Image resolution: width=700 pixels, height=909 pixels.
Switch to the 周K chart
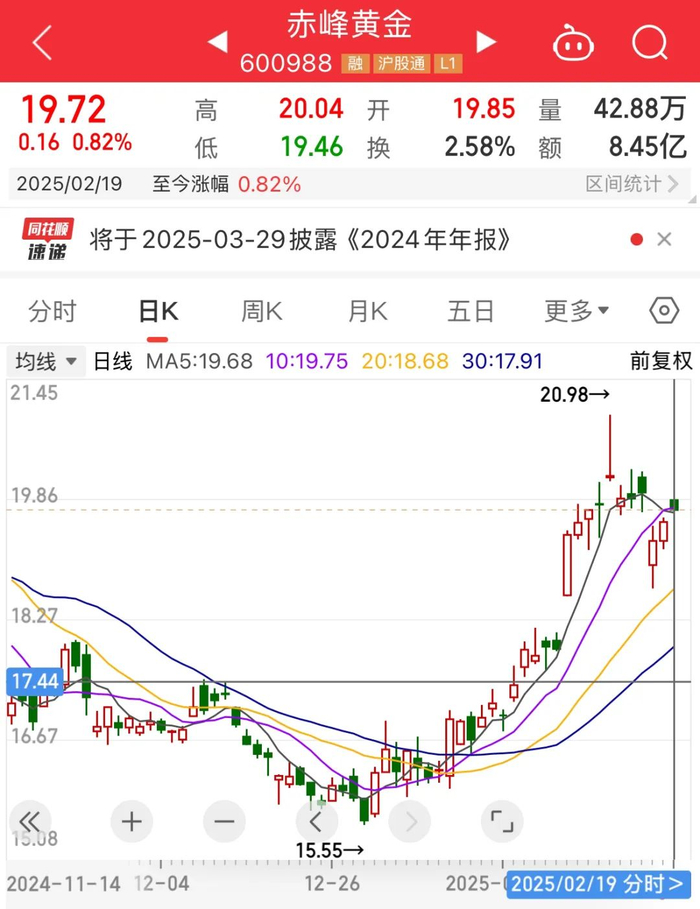(262, 311)
